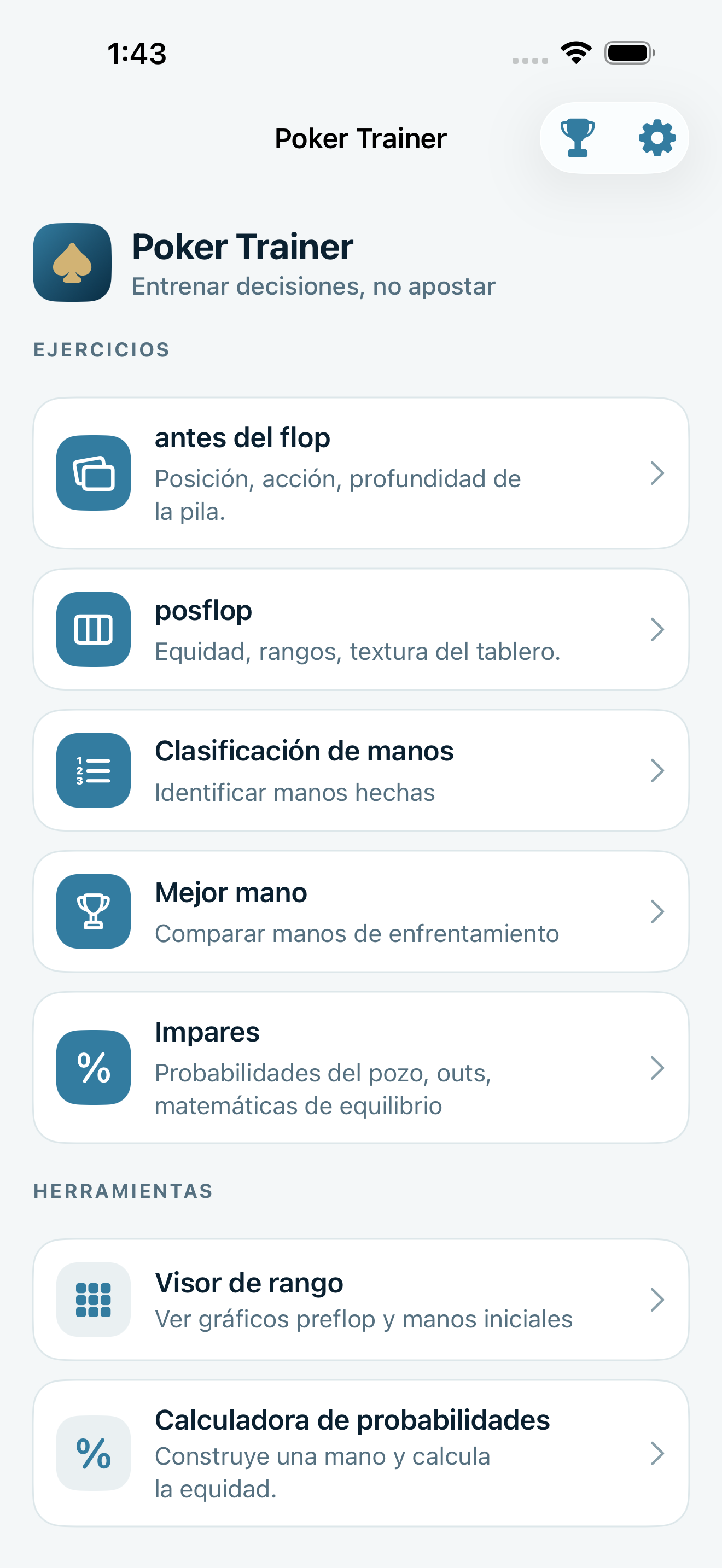The image size is (722, 1568).
Task: Open the settings gear
Action: [657, 138]
